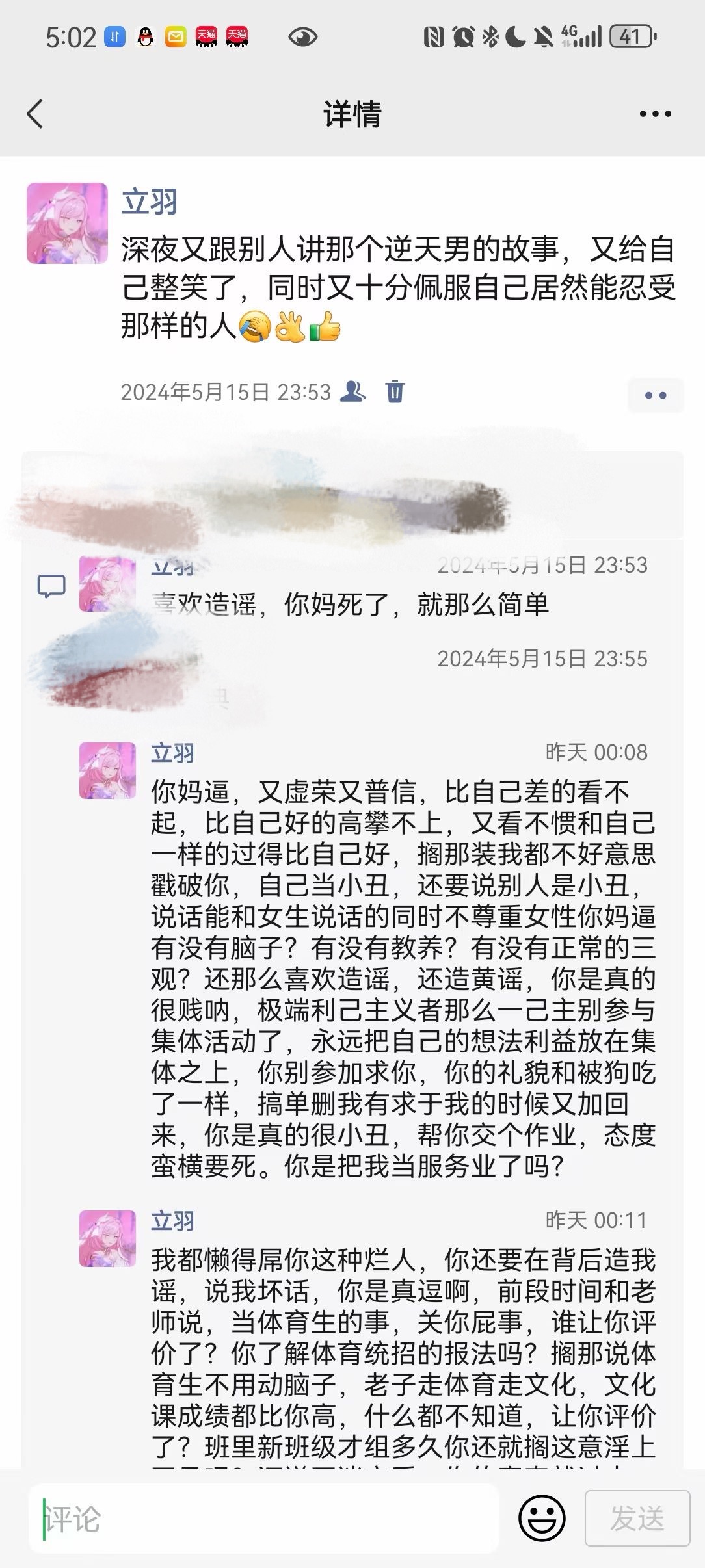Open 立羽's profile avatar at top of post

coord(67,223)
